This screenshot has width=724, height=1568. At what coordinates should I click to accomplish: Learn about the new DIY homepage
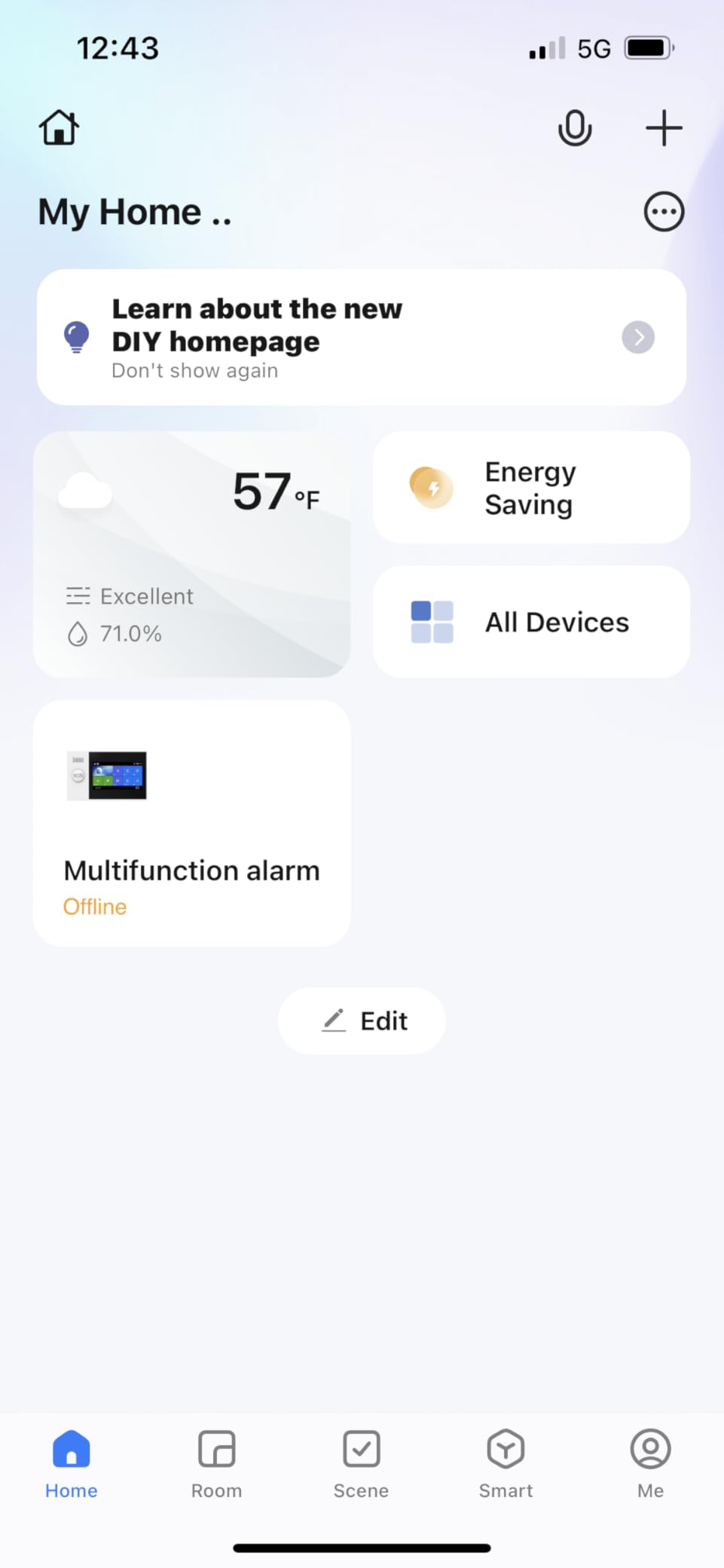[x=256, y=324]
